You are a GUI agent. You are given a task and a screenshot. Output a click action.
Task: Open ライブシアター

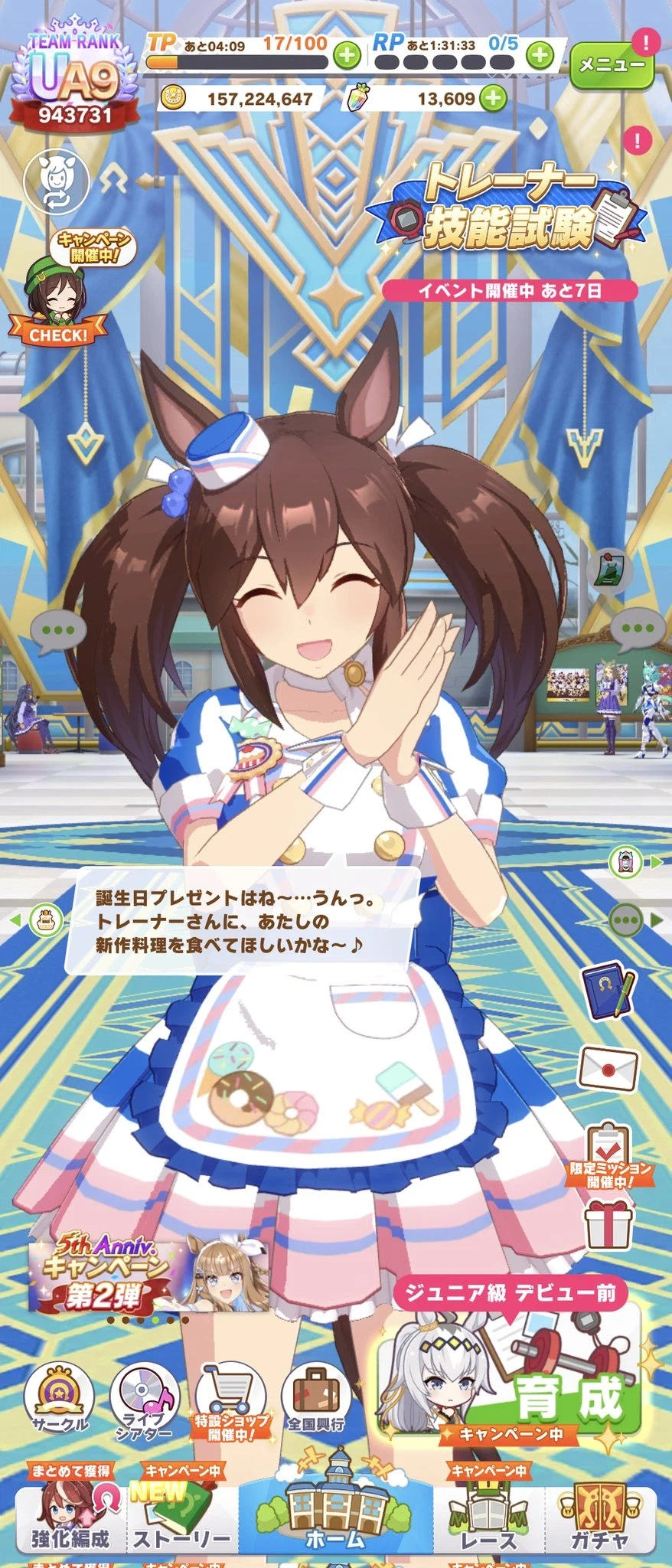click(145, 1400)
